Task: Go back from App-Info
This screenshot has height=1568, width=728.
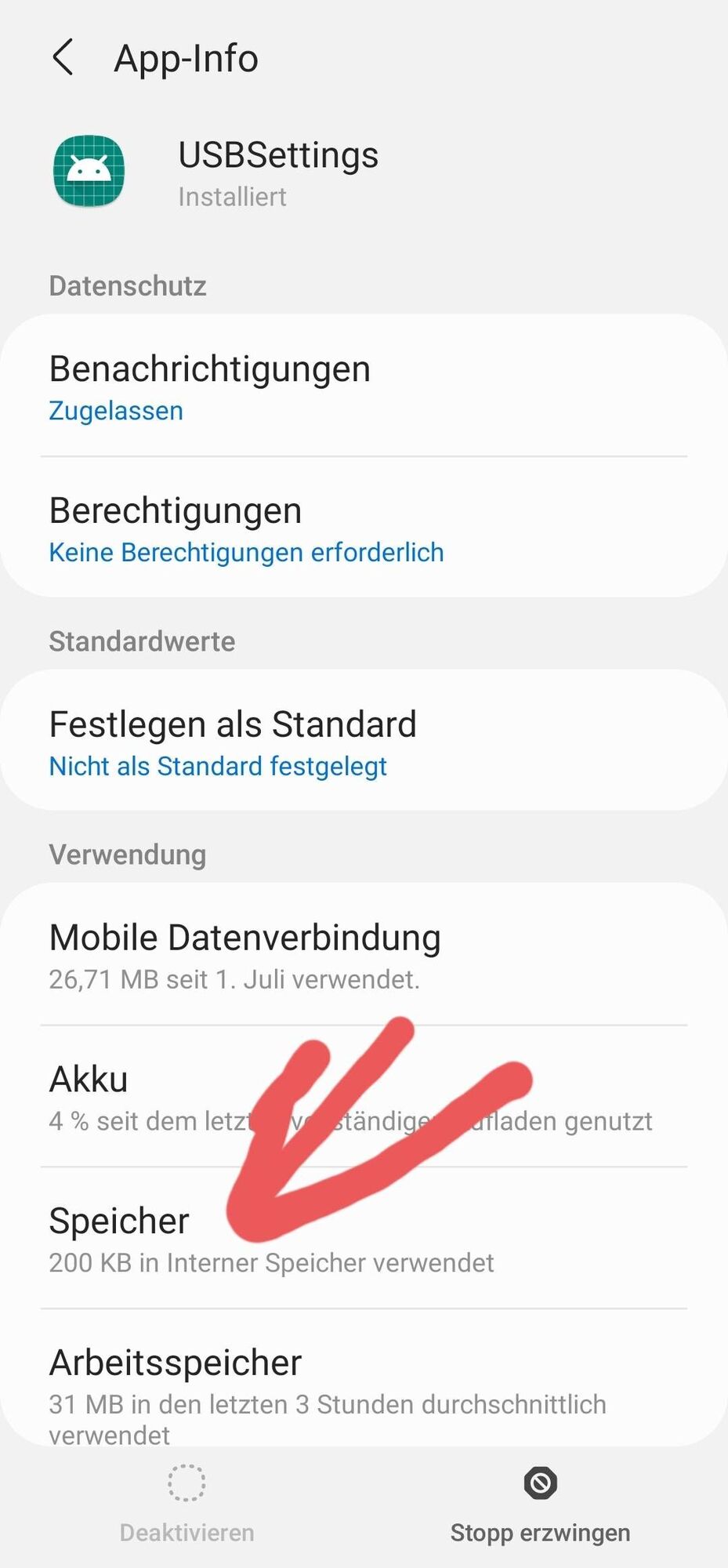Action: [63, 58]
